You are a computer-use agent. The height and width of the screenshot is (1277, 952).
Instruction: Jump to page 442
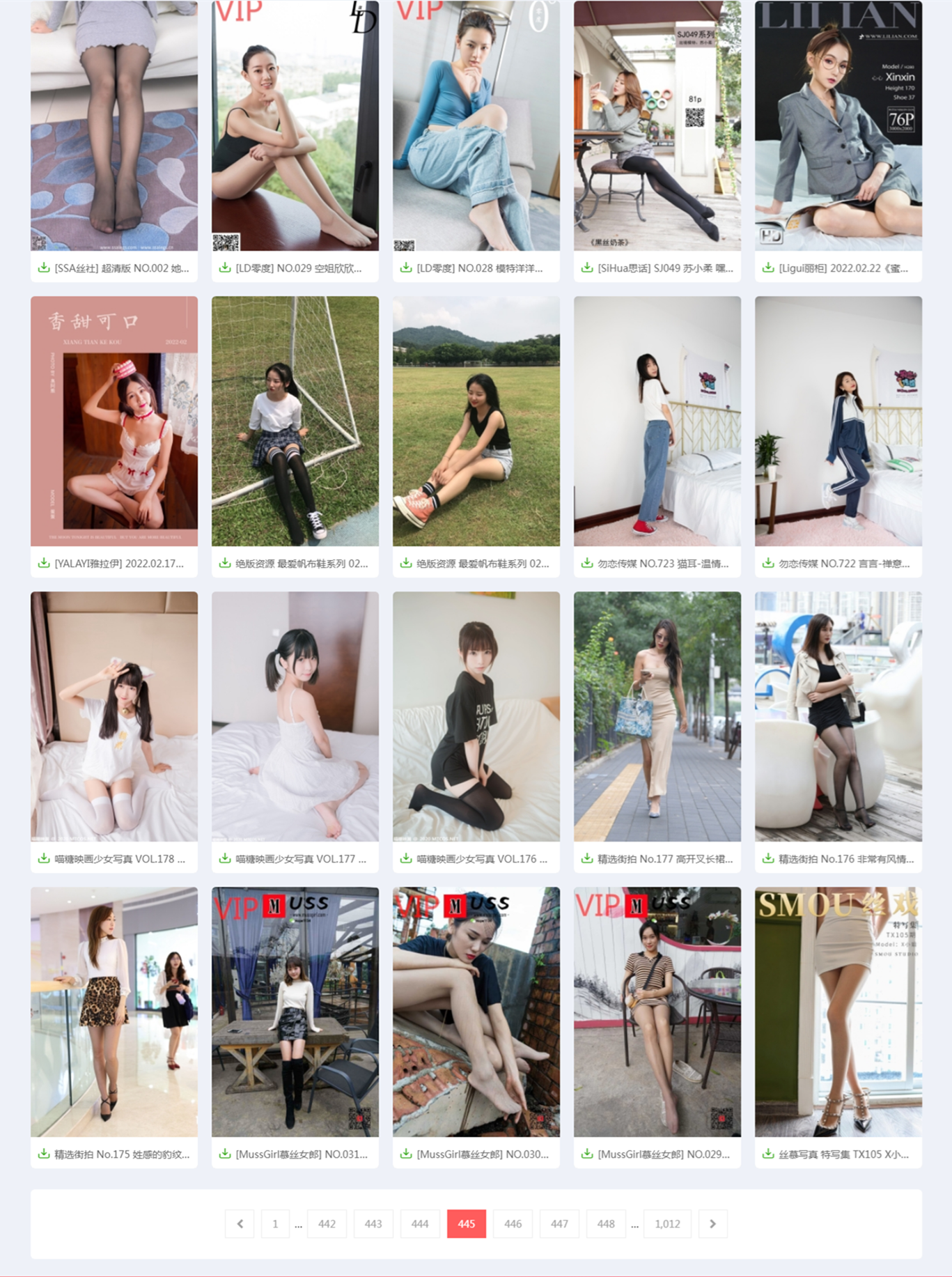pos(327,1223)
